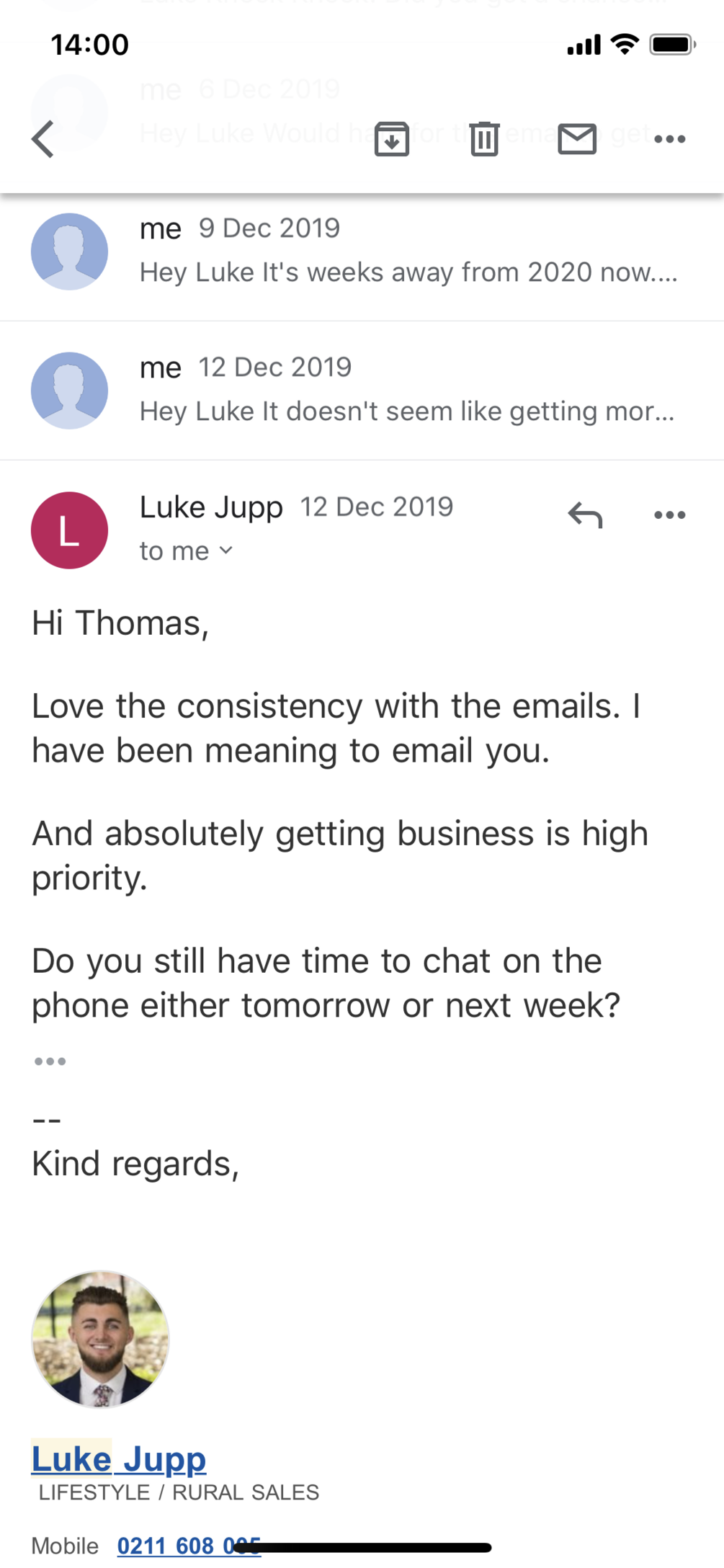Go back to the inbox
The height and width of the screenshot is (1568, 724).
43,138
